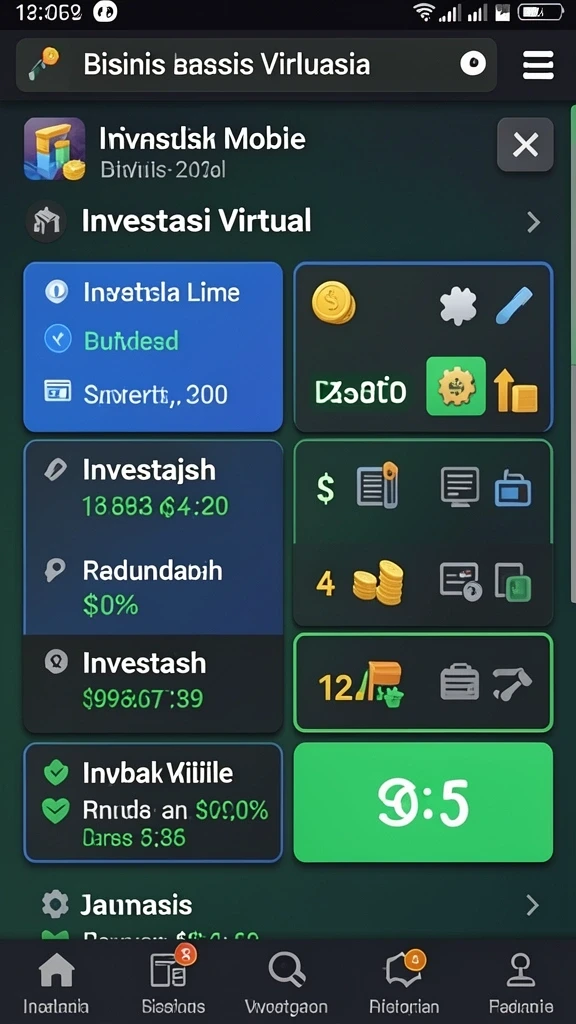Open the Investajsh card

(x=153, y=537)
